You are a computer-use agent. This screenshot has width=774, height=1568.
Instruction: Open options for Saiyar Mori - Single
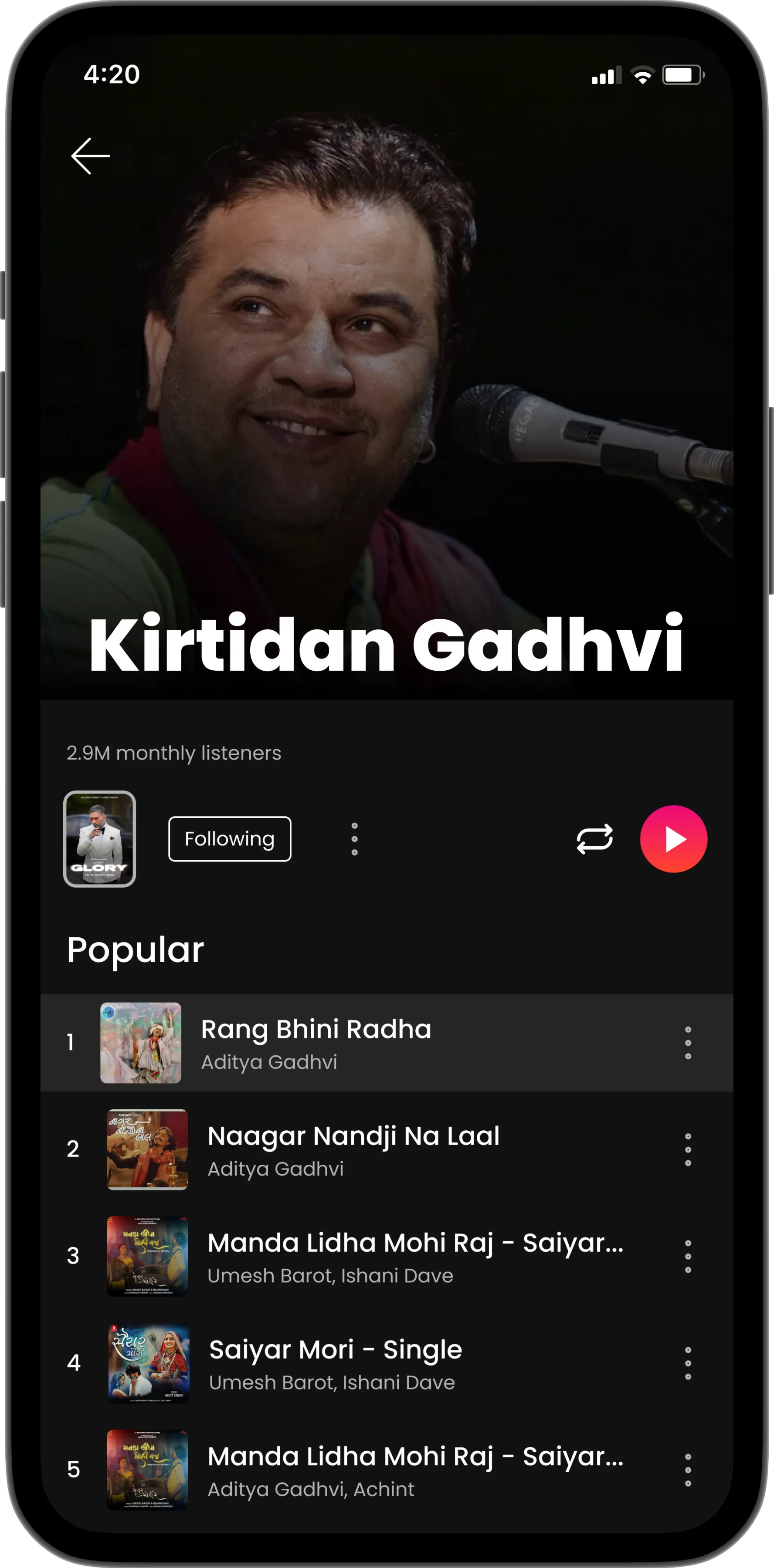coord(688,1363)
